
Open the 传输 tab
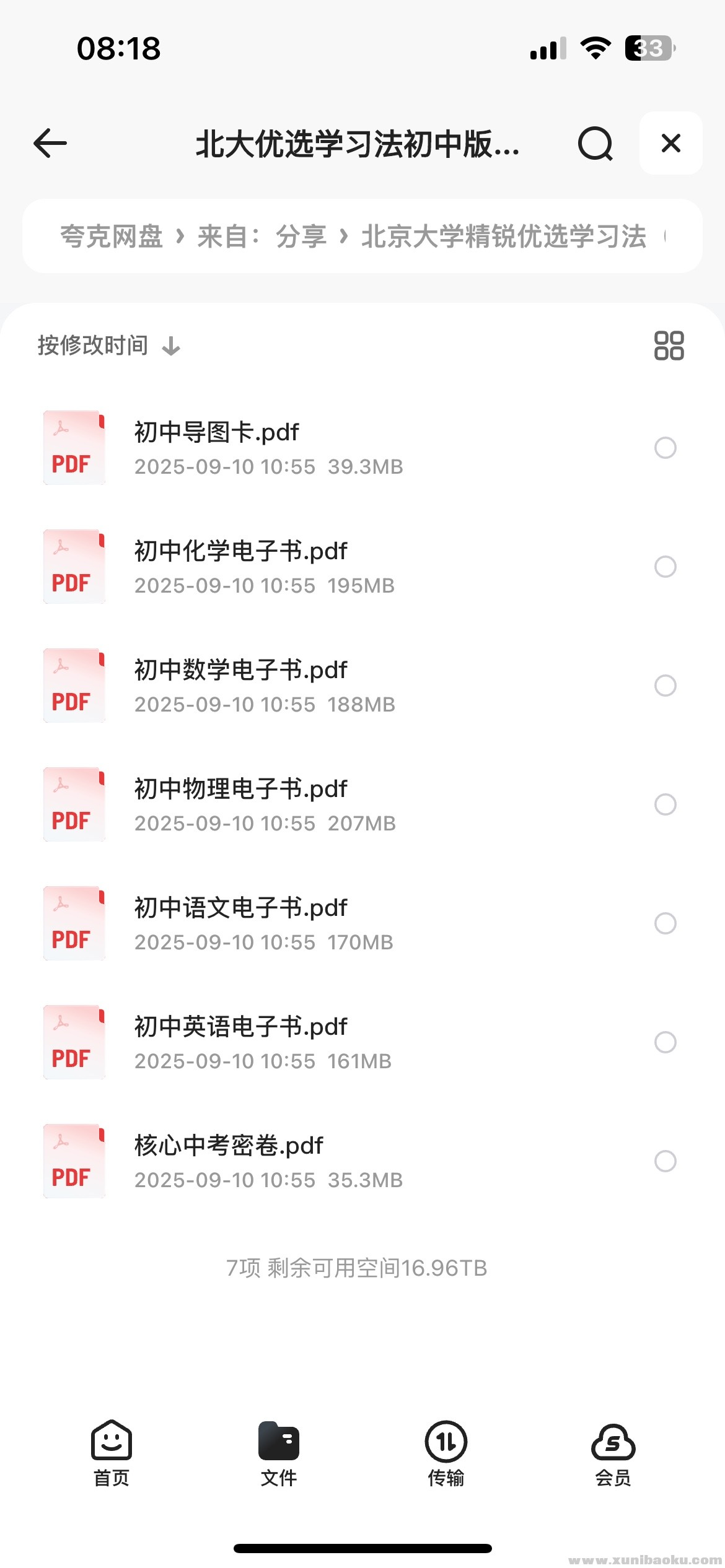tap(446, 1453)
